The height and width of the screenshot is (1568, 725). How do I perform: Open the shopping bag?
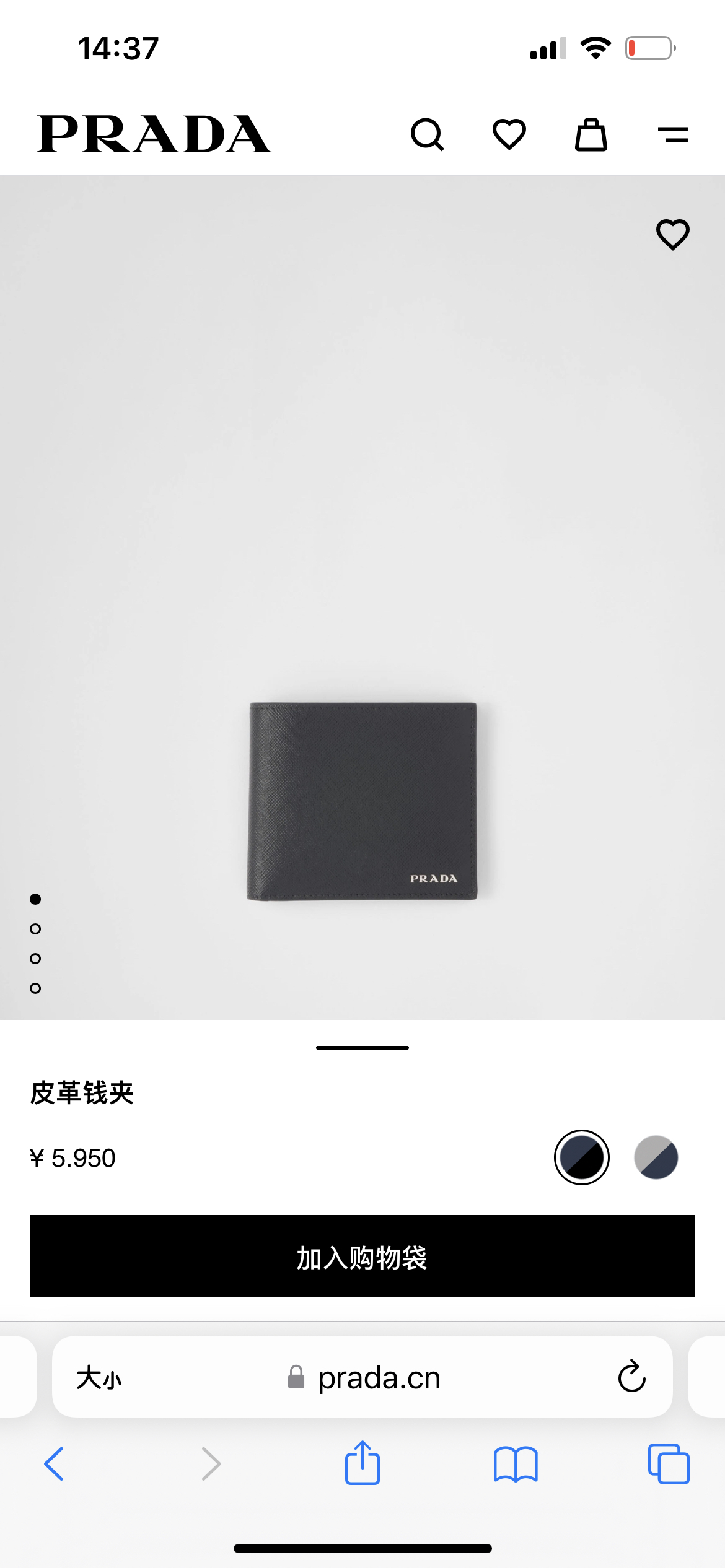click(591, 134)
